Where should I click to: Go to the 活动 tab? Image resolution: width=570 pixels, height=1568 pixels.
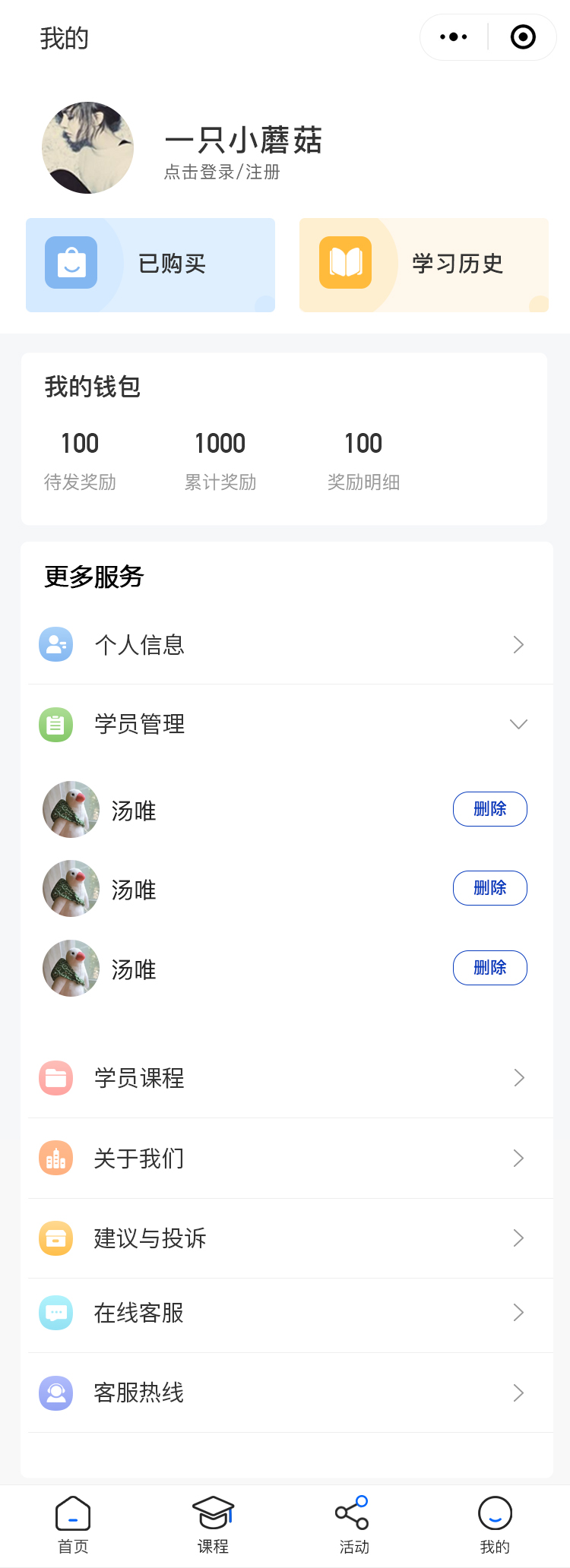pos(353,1524)
